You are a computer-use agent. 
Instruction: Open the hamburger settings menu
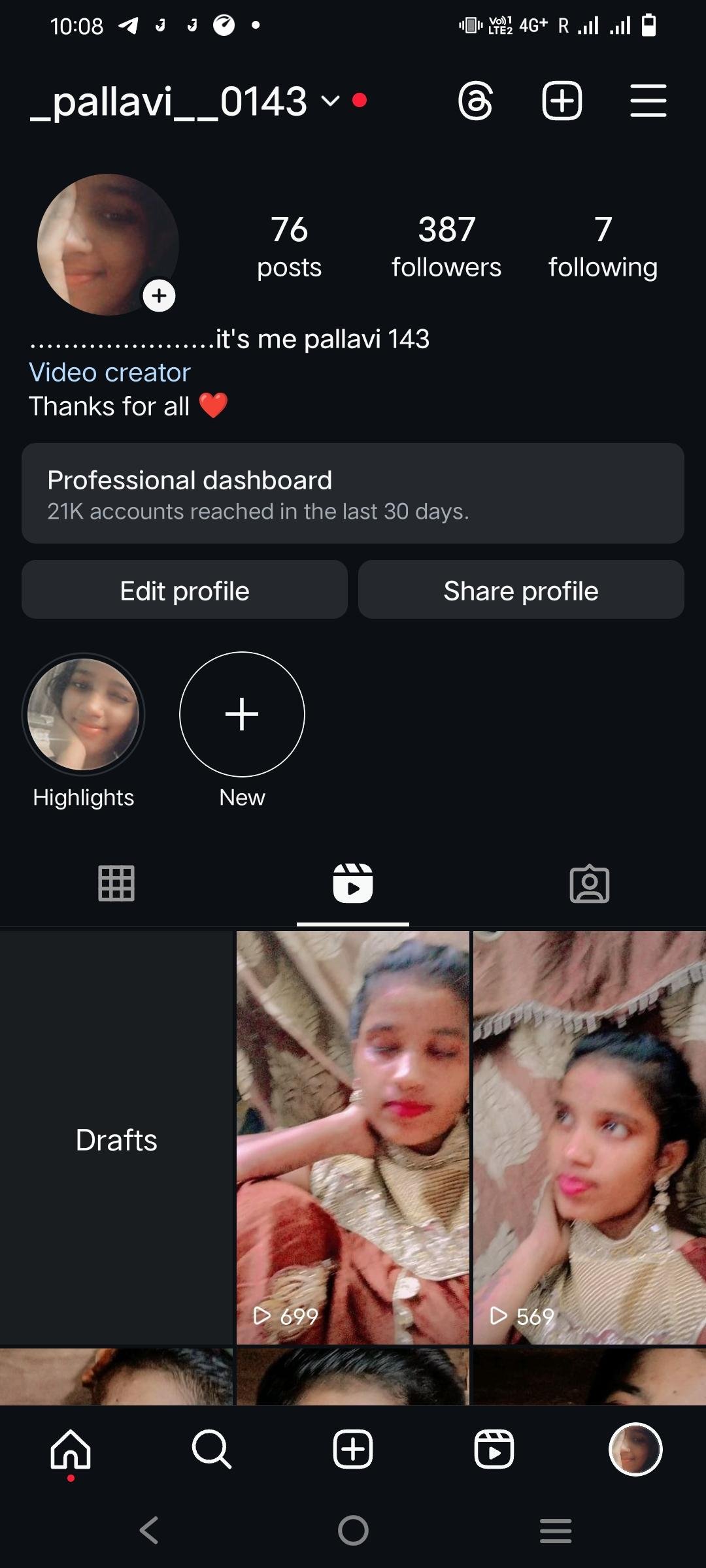(x=648, y=101)
